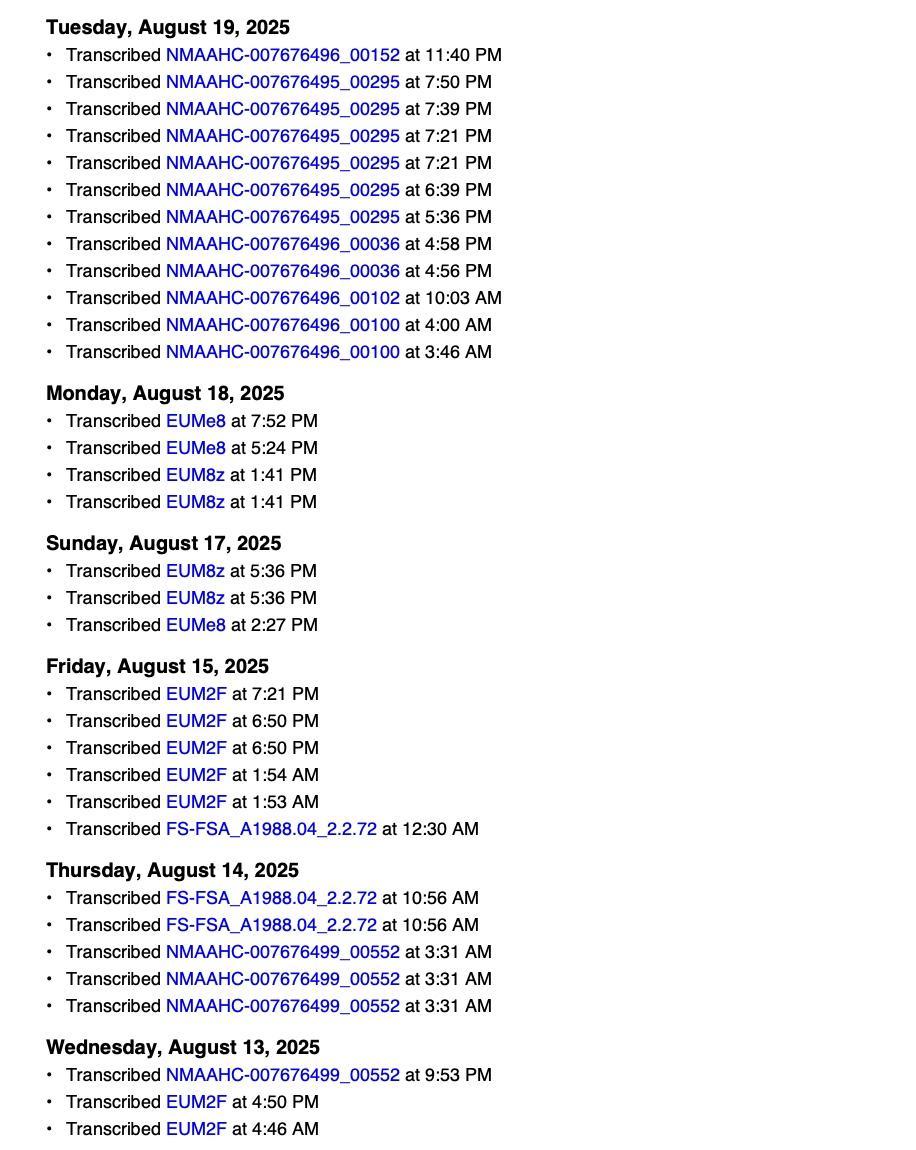Select NMAAHC-007676496_00036 link transcribed at 4:58 PM

click(282, 244)
